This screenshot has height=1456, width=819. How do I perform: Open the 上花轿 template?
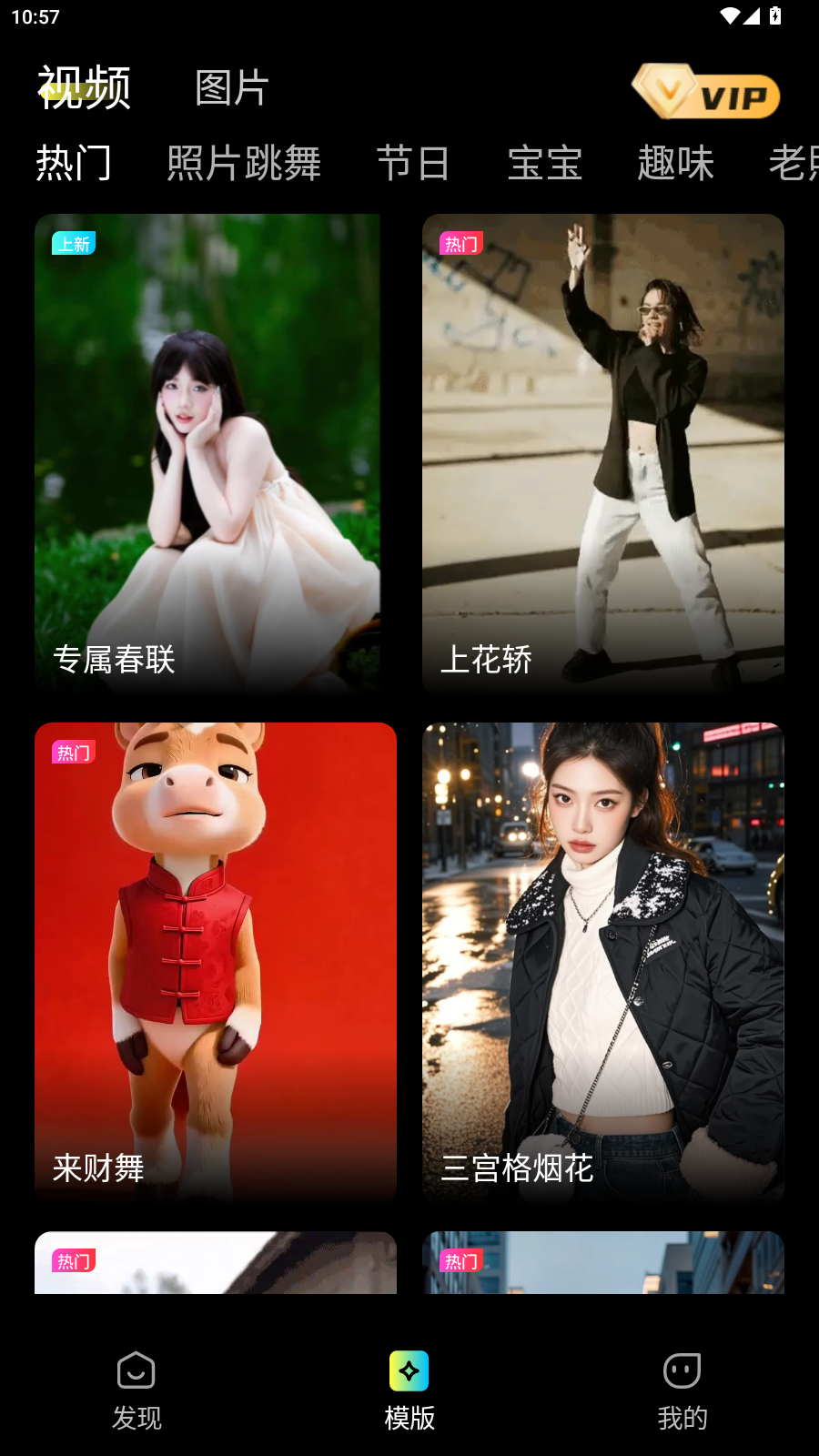pos(602,455)
